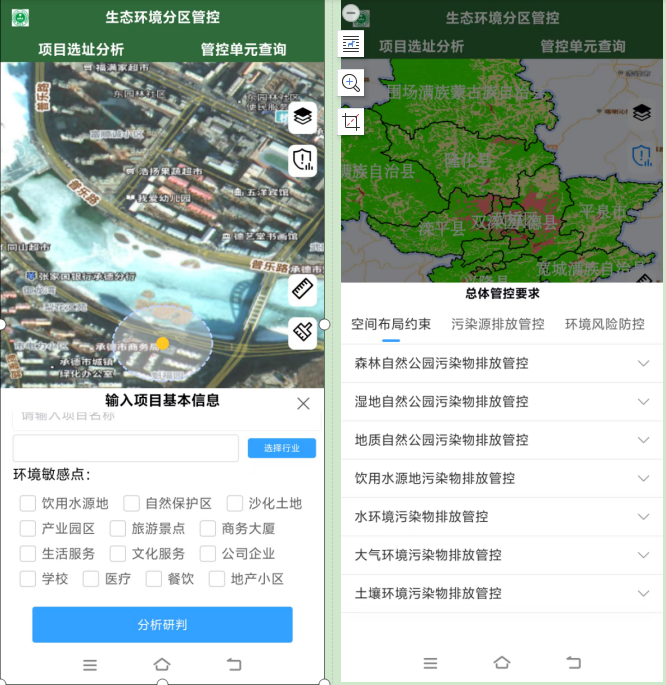Focus the text field beside 选择行业
Viewport: 666px width, 685px height.
[125, 448]
